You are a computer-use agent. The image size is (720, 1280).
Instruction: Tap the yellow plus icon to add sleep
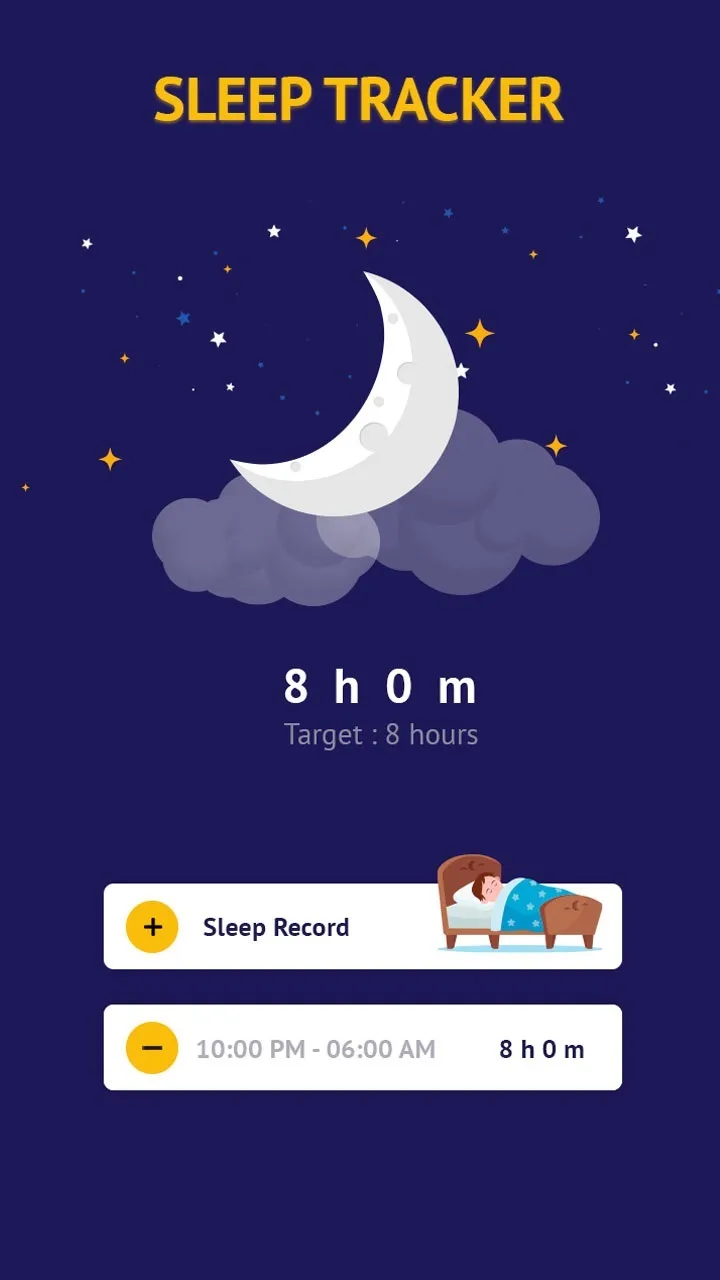point(152,926)
